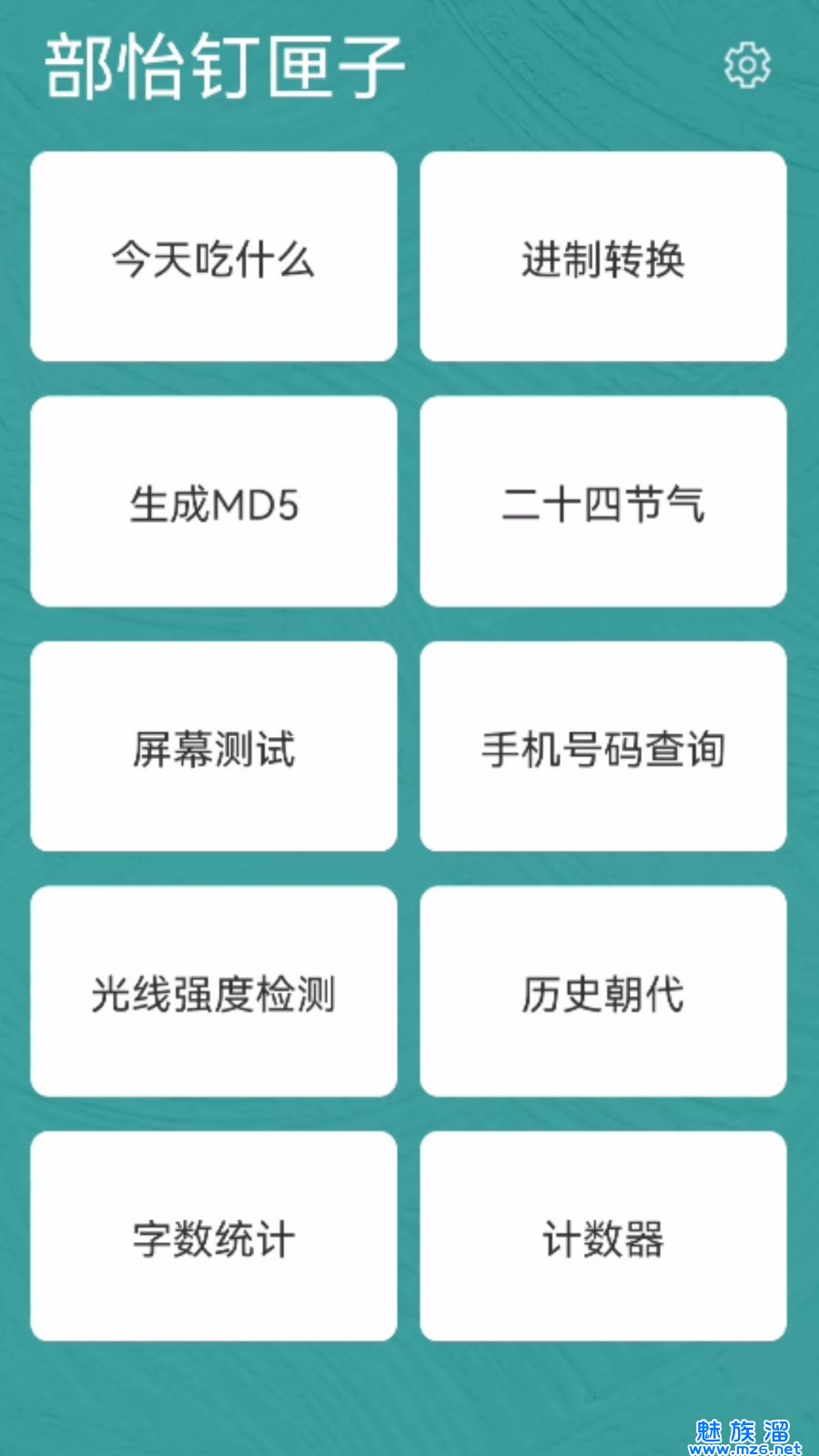Image resolution: width=819 pixels, height=1456 pixels.
Task: Start 屏幕测试
Action: pyautogui.click(x=214, y=747)
